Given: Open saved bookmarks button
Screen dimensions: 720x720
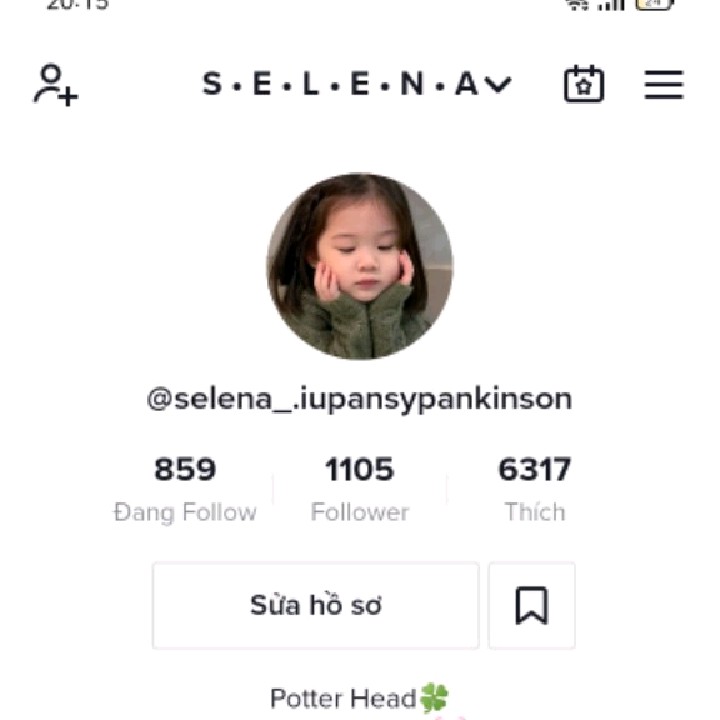Looking at the screenshot, I should pos(531,605).
